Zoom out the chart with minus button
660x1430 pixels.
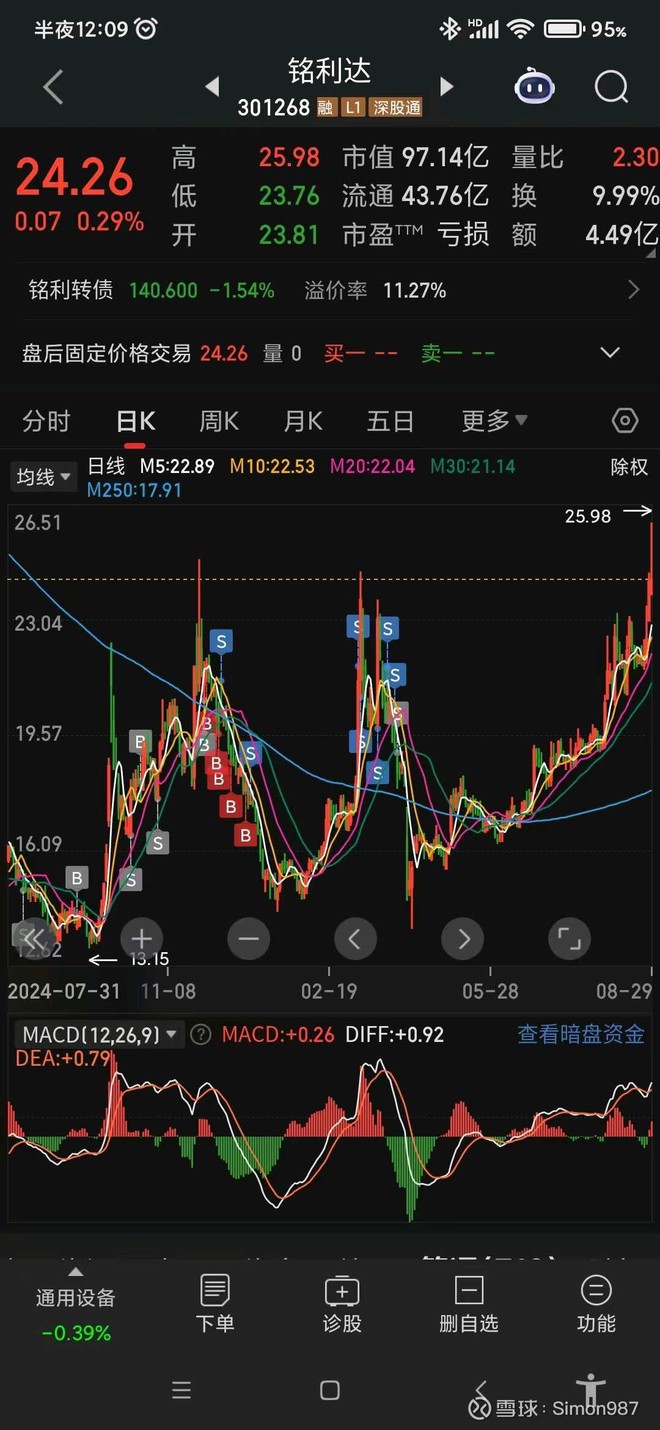click(x=249, y=939)
